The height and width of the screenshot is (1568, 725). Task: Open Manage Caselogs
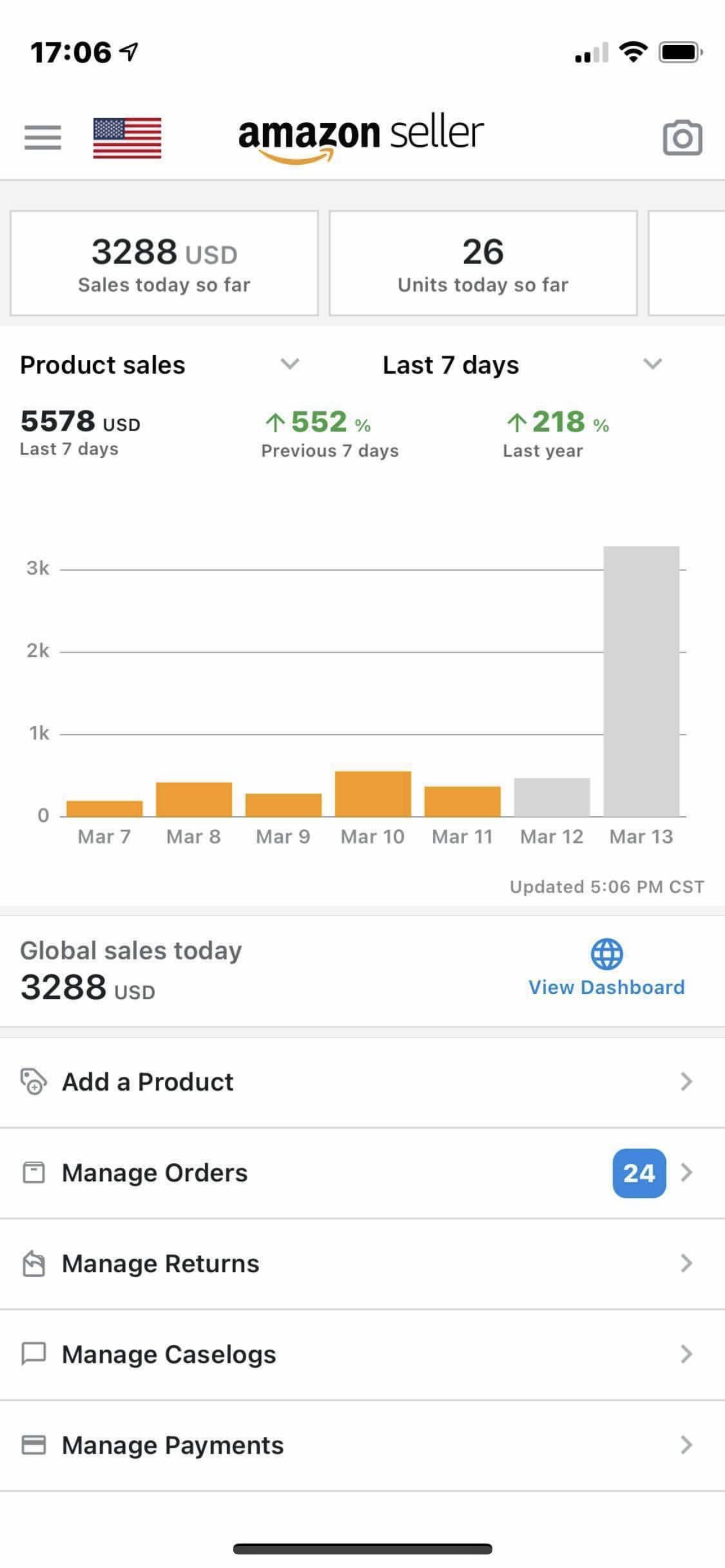tap(362, 1354)
